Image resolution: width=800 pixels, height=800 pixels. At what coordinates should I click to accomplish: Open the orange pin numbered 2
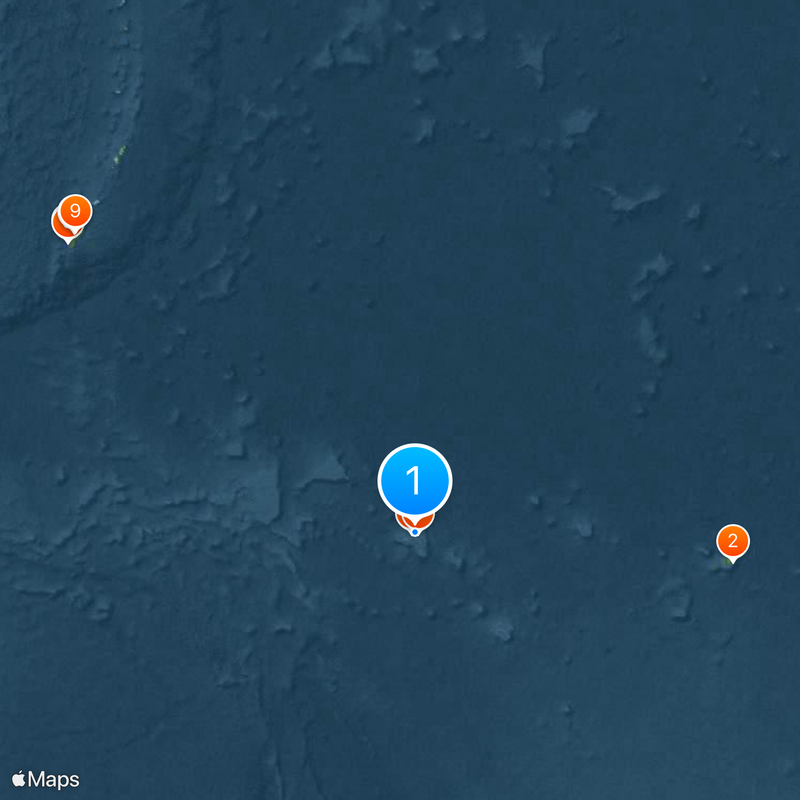pyautogui.click(x=733, y=542)
